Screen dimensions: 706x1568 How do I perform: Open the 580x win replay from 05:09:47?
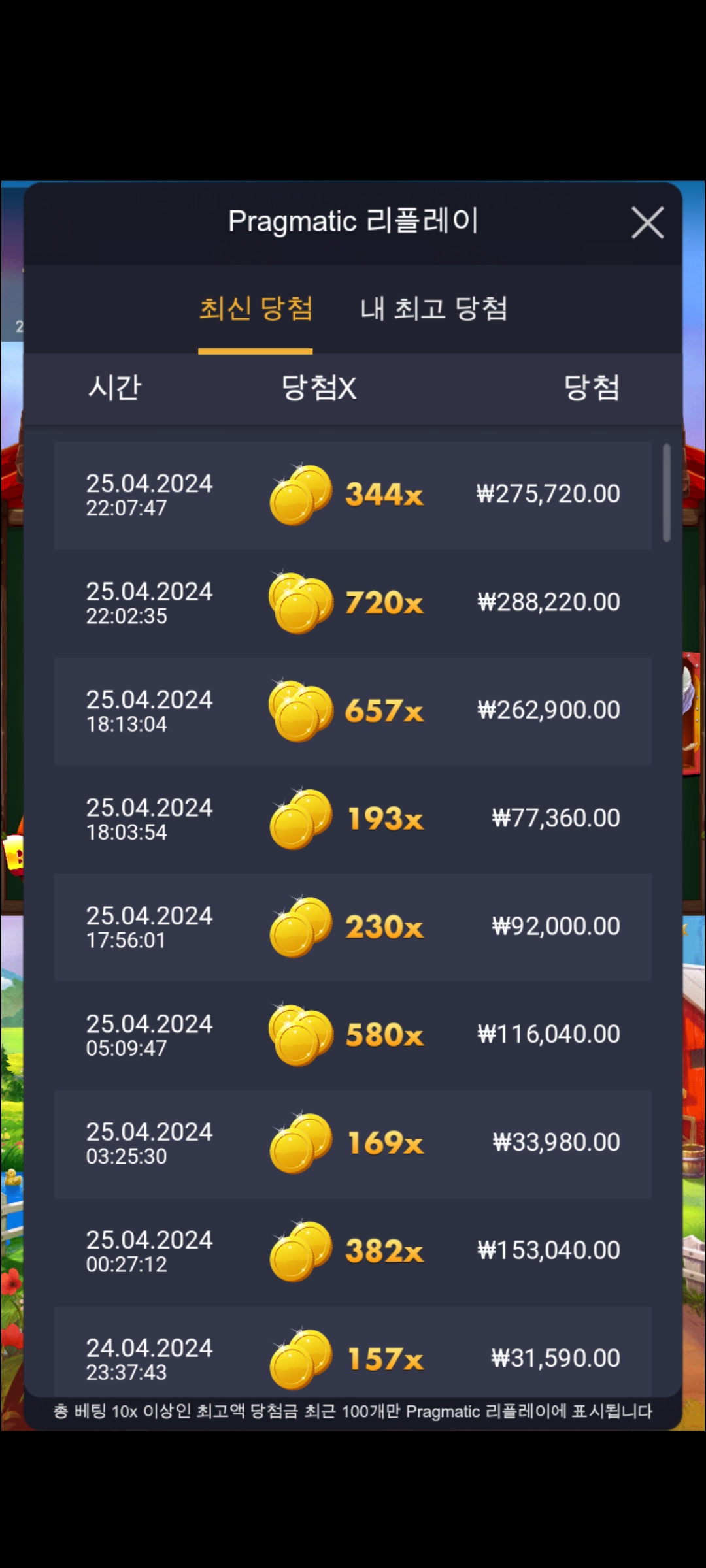353,1036
